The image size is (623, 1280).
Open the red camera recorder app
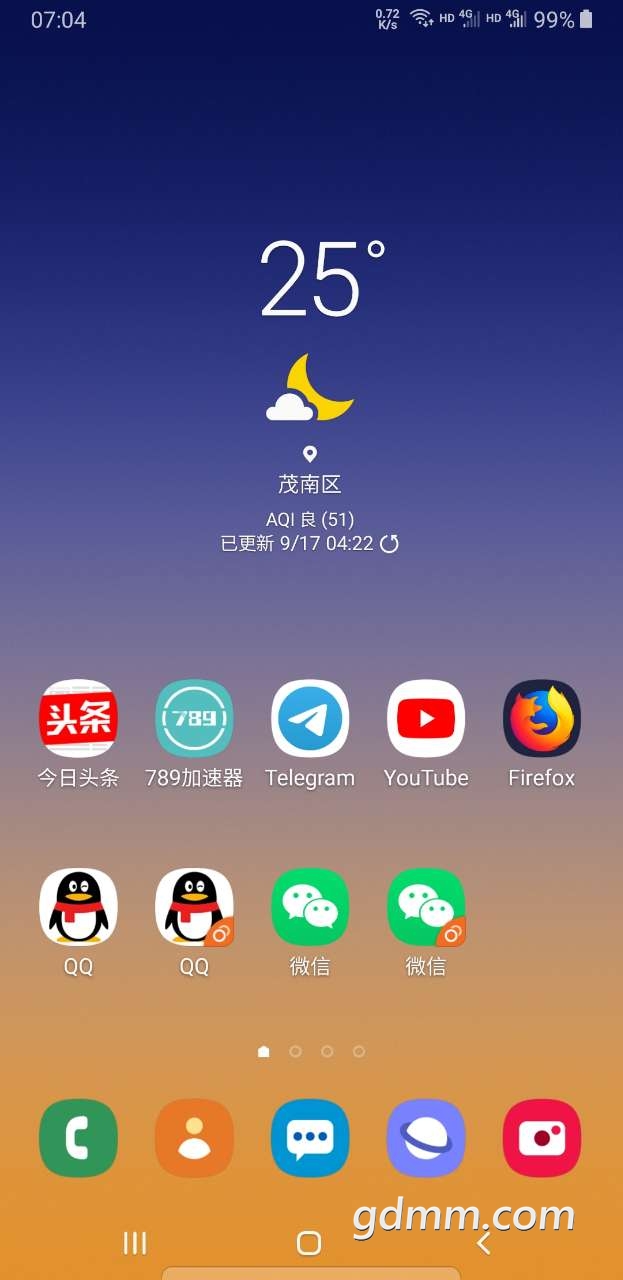(x=542, y=1138)
